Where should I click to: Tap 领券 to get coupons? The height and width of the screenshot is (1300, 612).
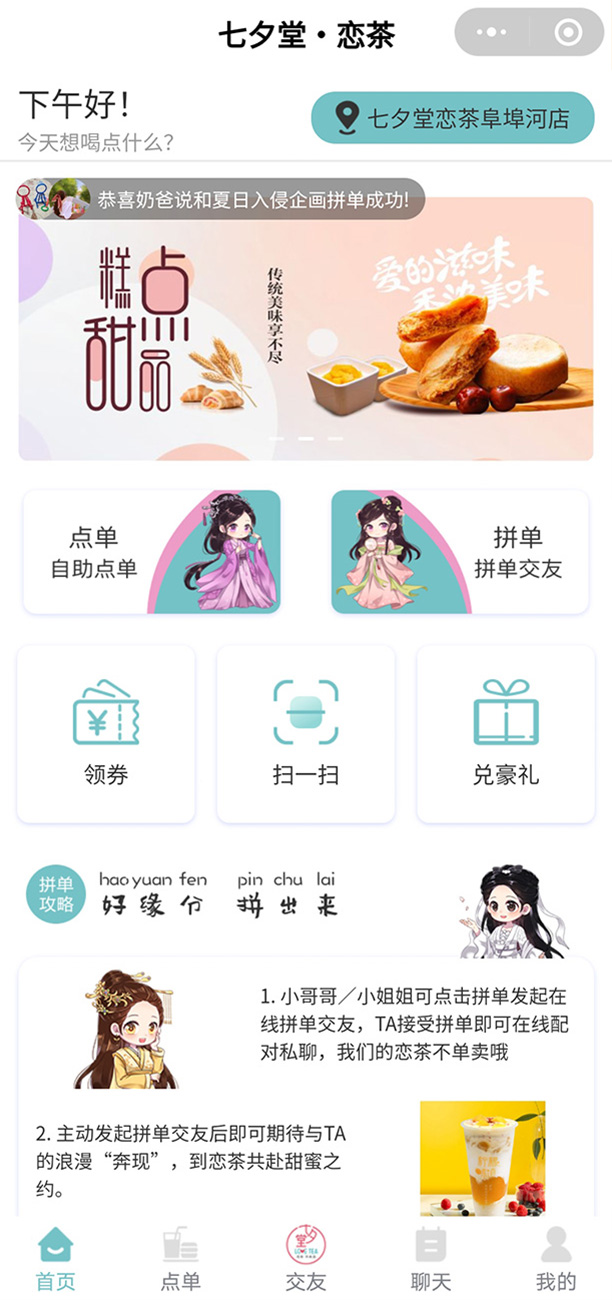click(x=106, y=734)
